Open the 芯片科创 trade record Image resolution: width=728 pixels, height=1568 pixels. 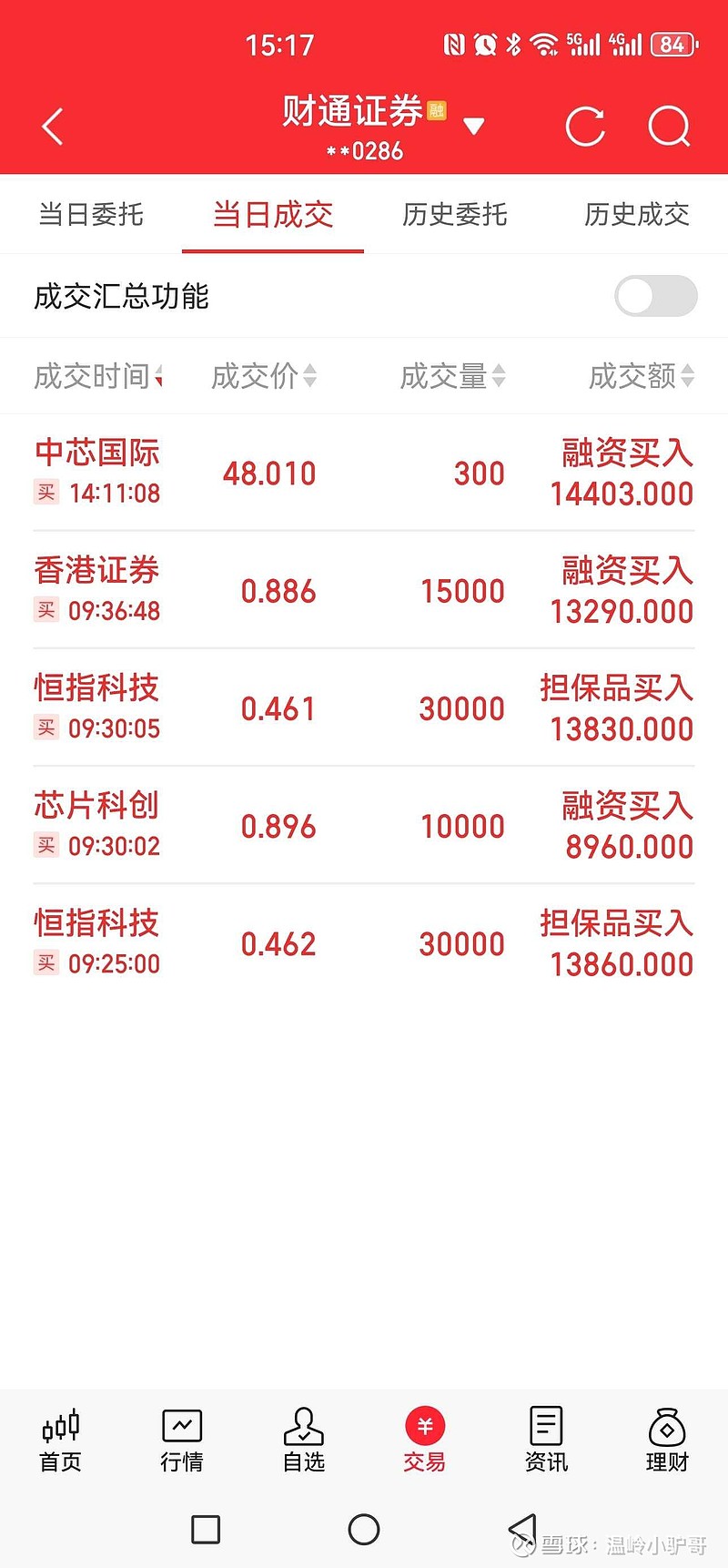pos(364,825)
